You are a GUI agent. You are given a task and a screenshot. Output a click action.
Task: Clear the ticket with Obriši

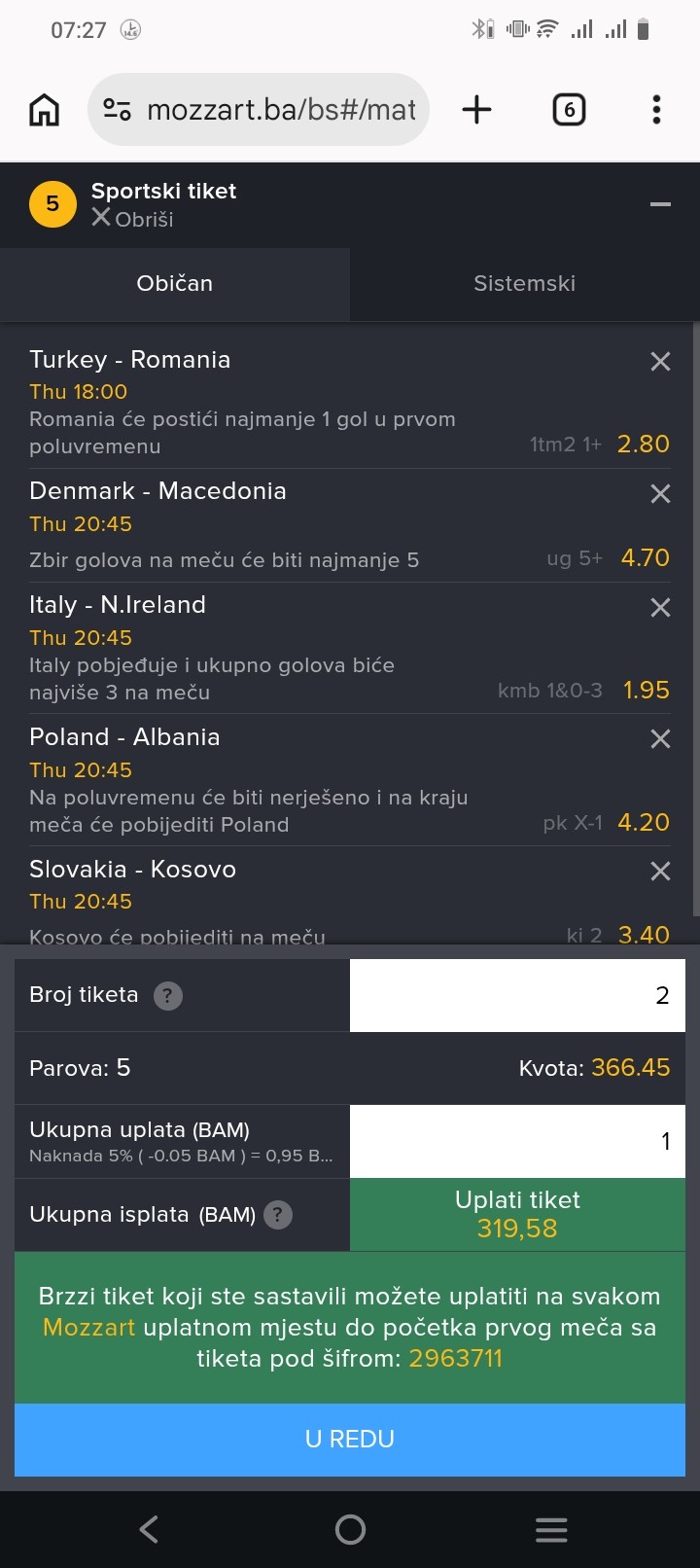(x=133, y=219)
